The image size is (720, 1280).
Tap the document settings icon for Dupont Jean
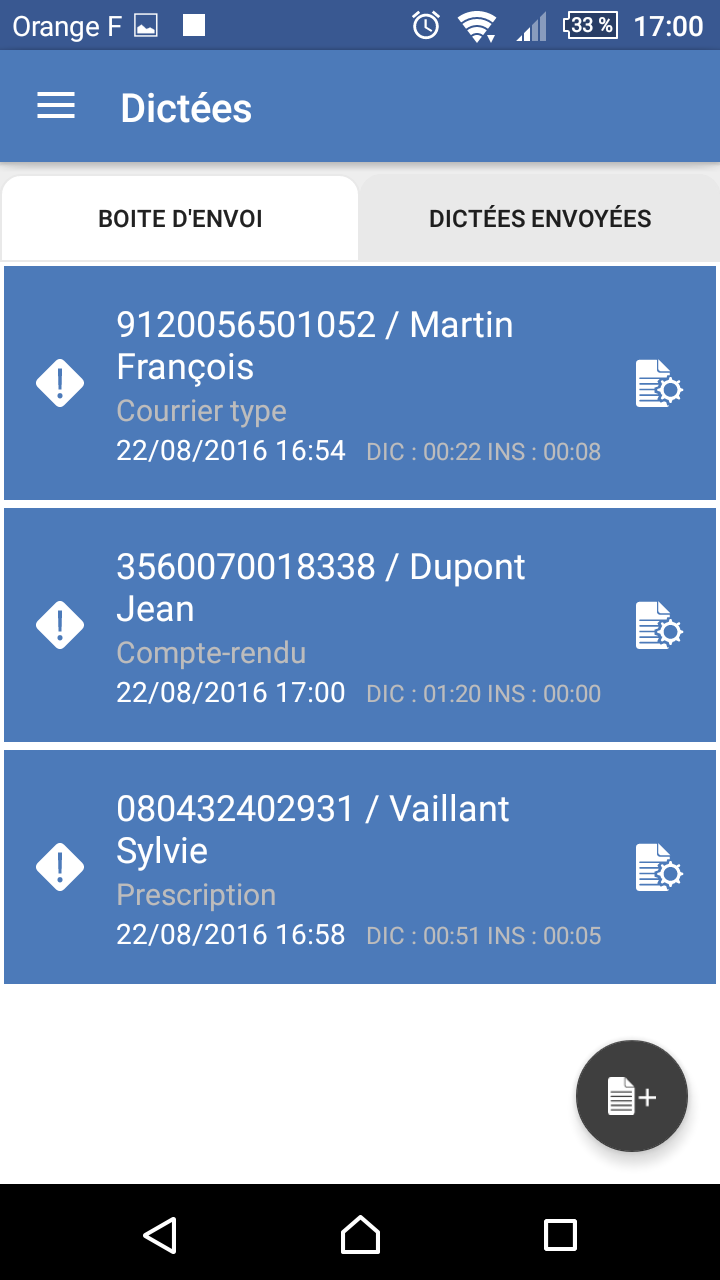click(659, 626)
